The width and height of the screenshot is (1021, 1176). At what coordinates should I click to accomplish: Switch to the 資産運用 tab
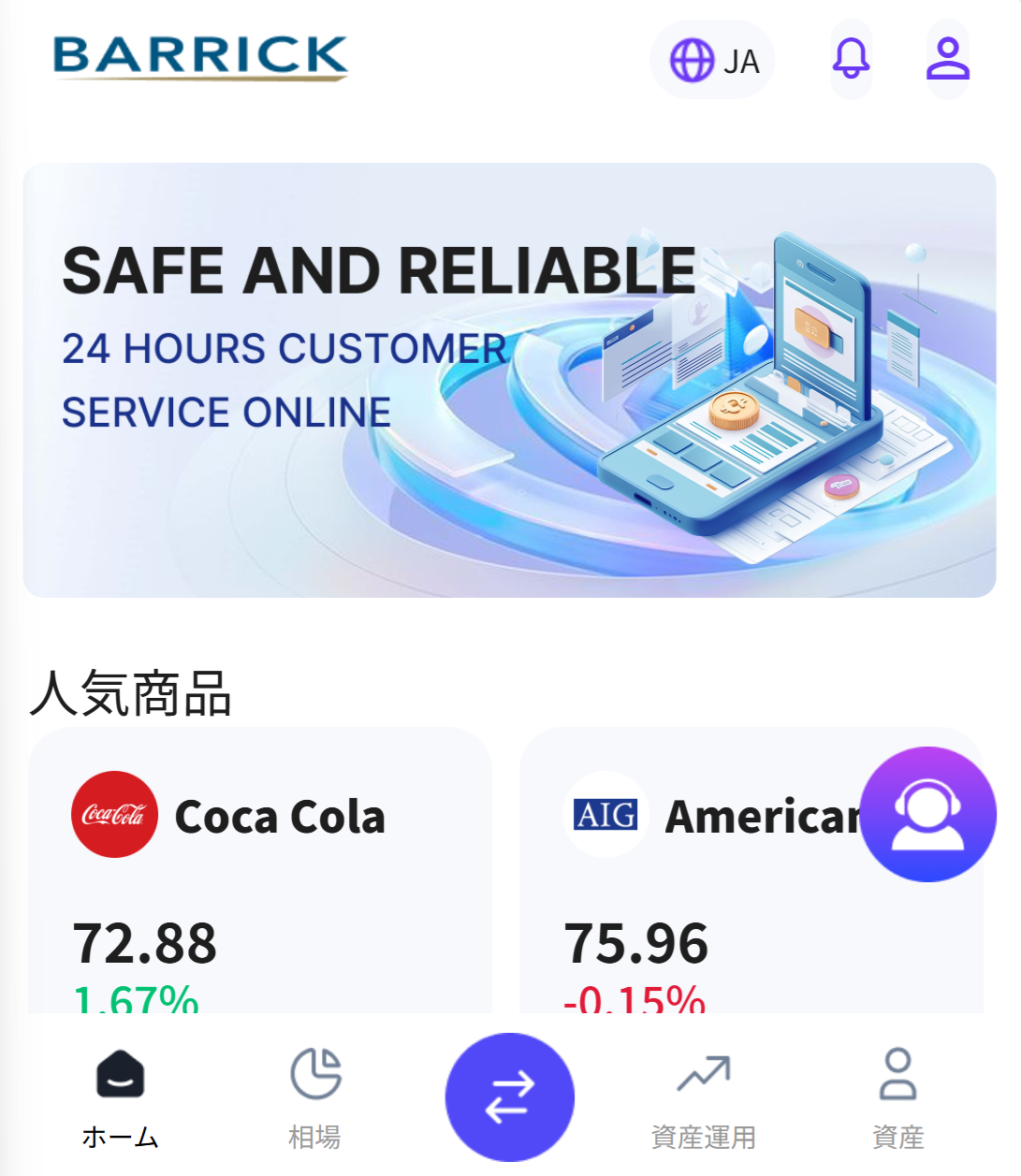point(704,1096)
